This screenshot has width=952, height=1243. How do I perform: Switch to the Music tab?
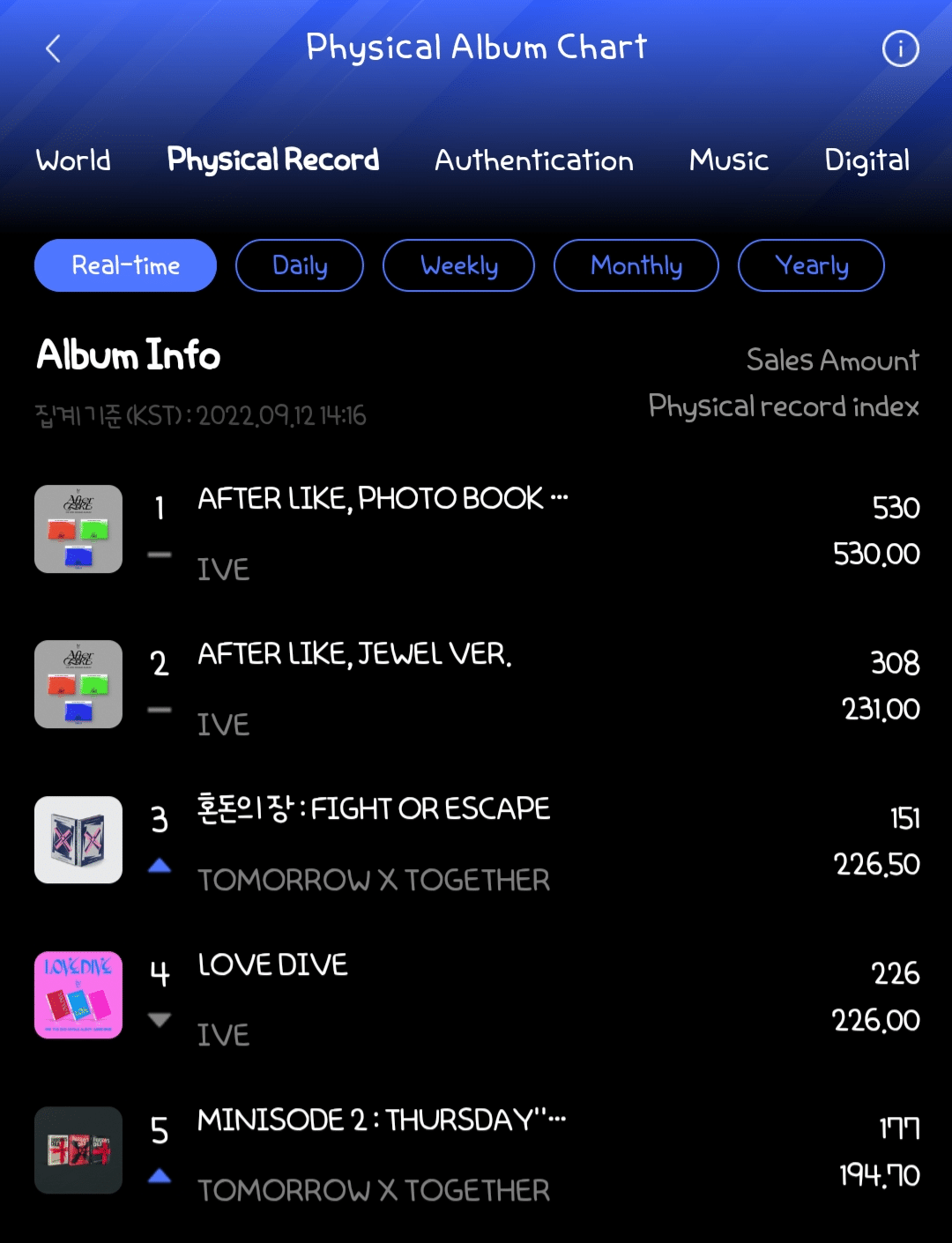(728, 160)
